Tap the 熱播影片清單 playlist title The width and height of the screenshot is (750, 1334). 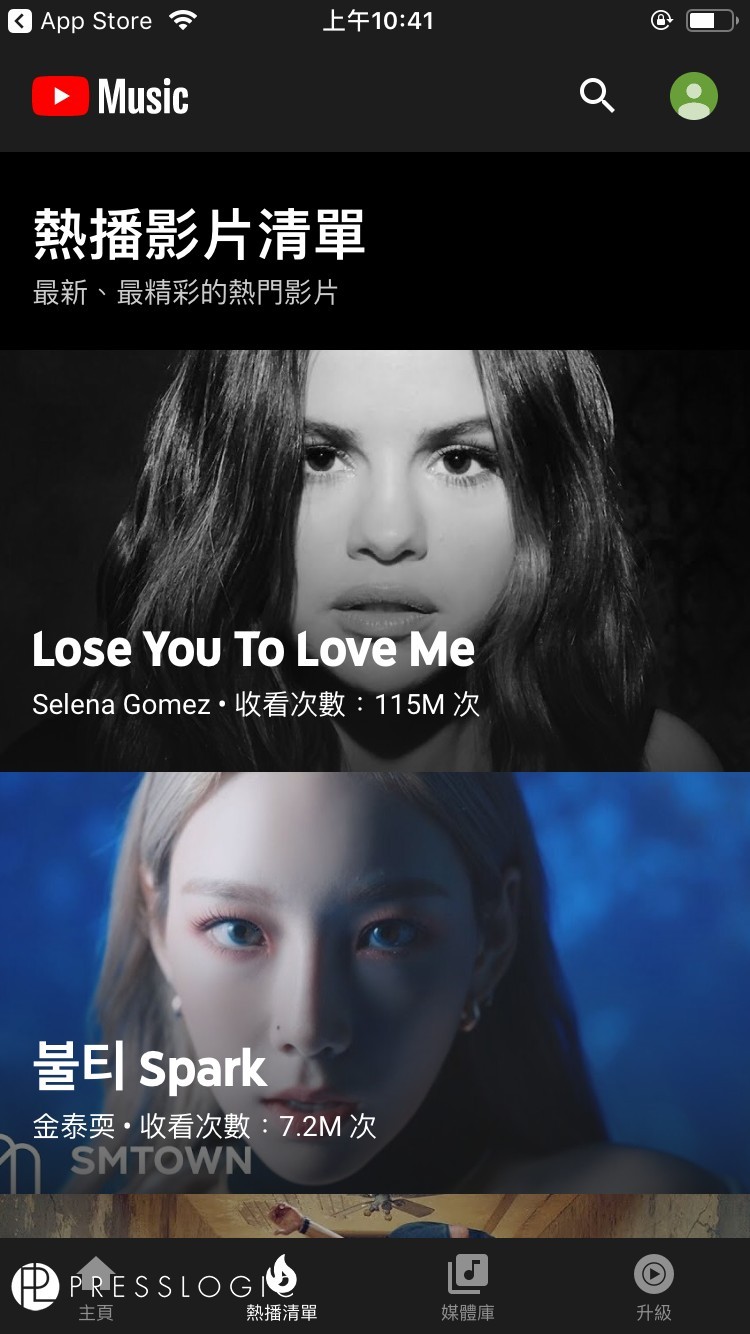click(199, 233)
